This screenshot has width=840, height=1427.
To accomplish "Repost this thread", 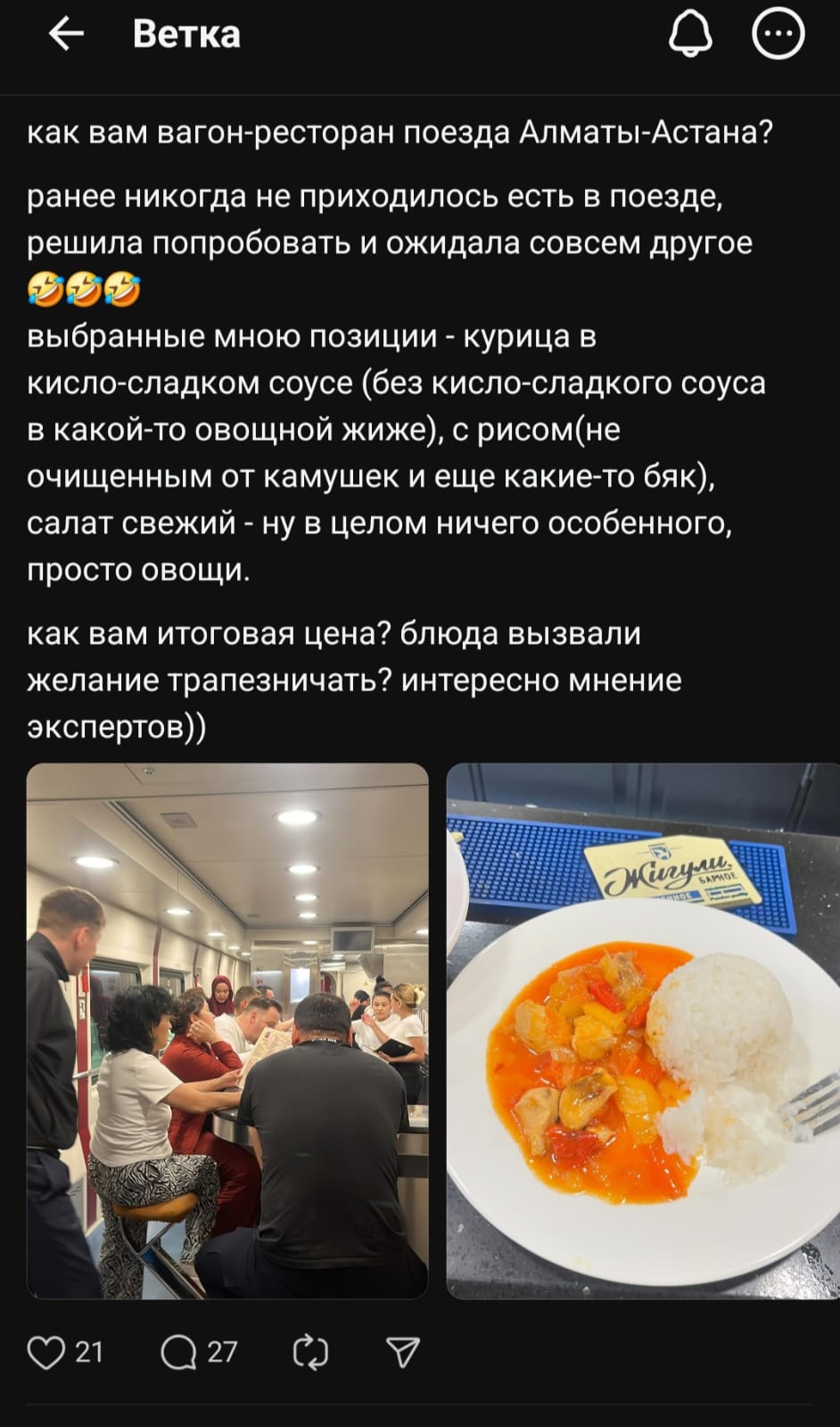I will [311, 1353].
